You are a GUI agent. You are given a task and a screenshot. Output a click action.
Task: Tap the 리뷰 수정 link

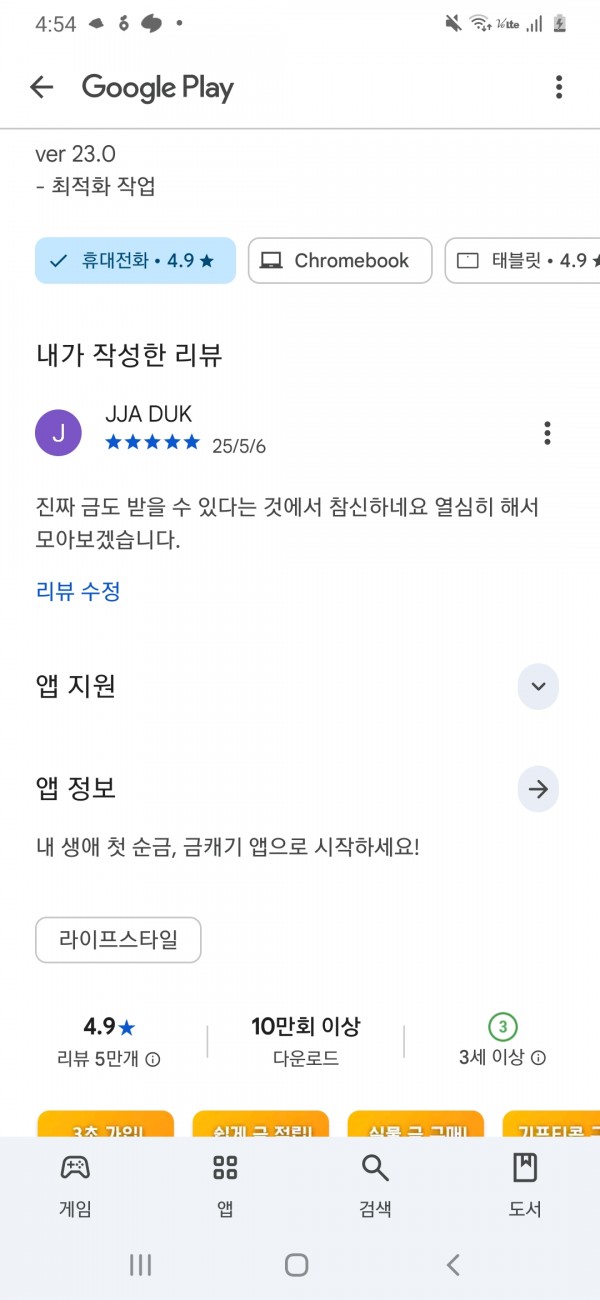tap(78, 591)
